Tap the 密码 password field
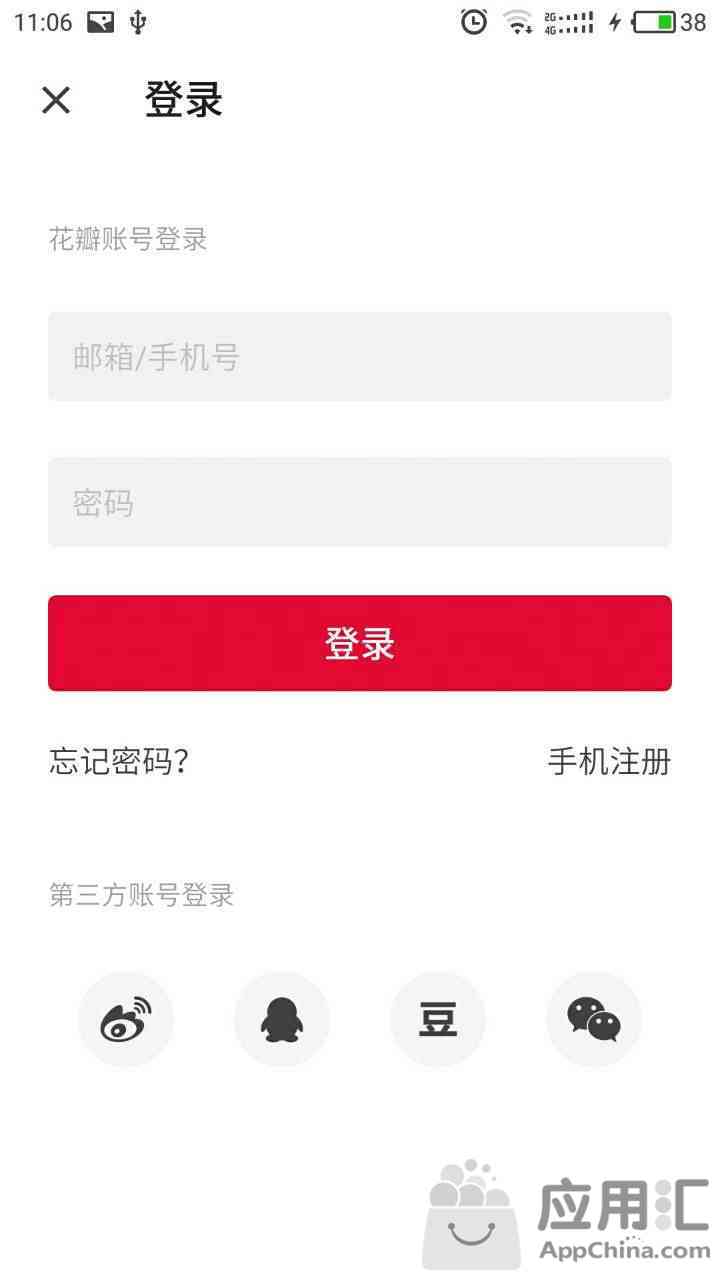This screenshot has height=1280, width=720. tap(360, 502)
